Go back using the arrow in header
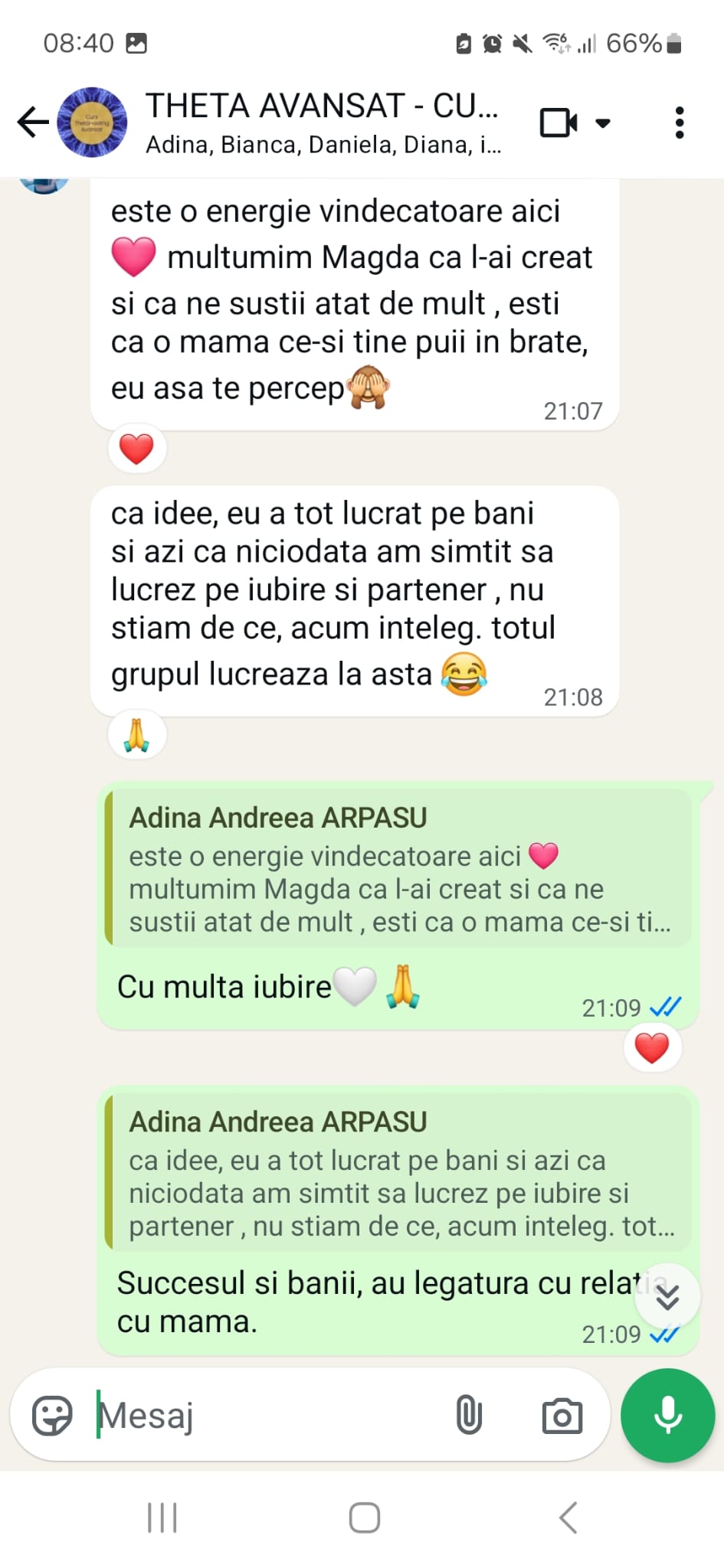 coord(33,122)
